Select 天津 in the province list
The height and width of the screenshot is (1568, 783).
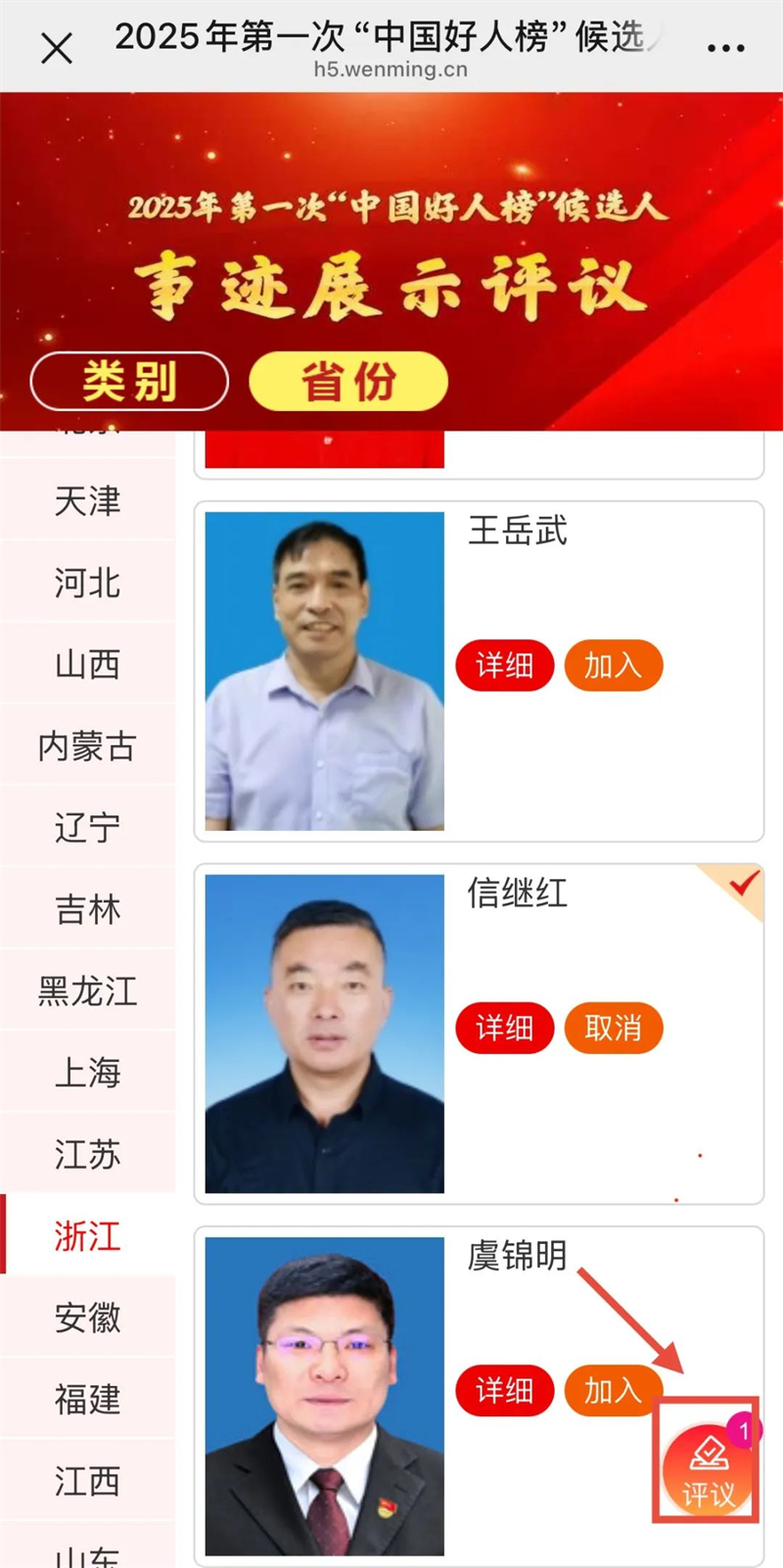87,501
